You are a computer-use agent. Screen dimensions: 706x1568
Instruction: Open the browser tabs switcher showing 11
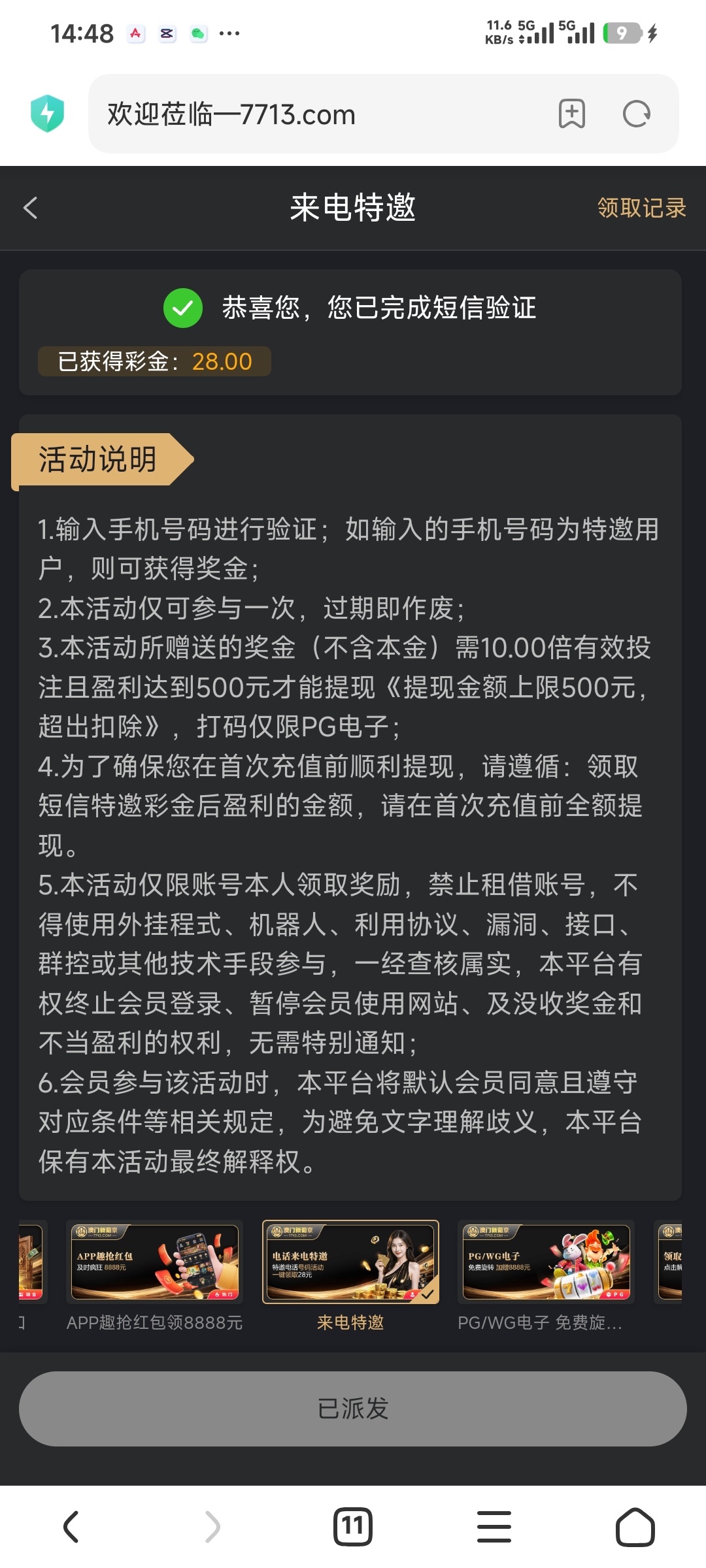click(x=353, y=1527)
